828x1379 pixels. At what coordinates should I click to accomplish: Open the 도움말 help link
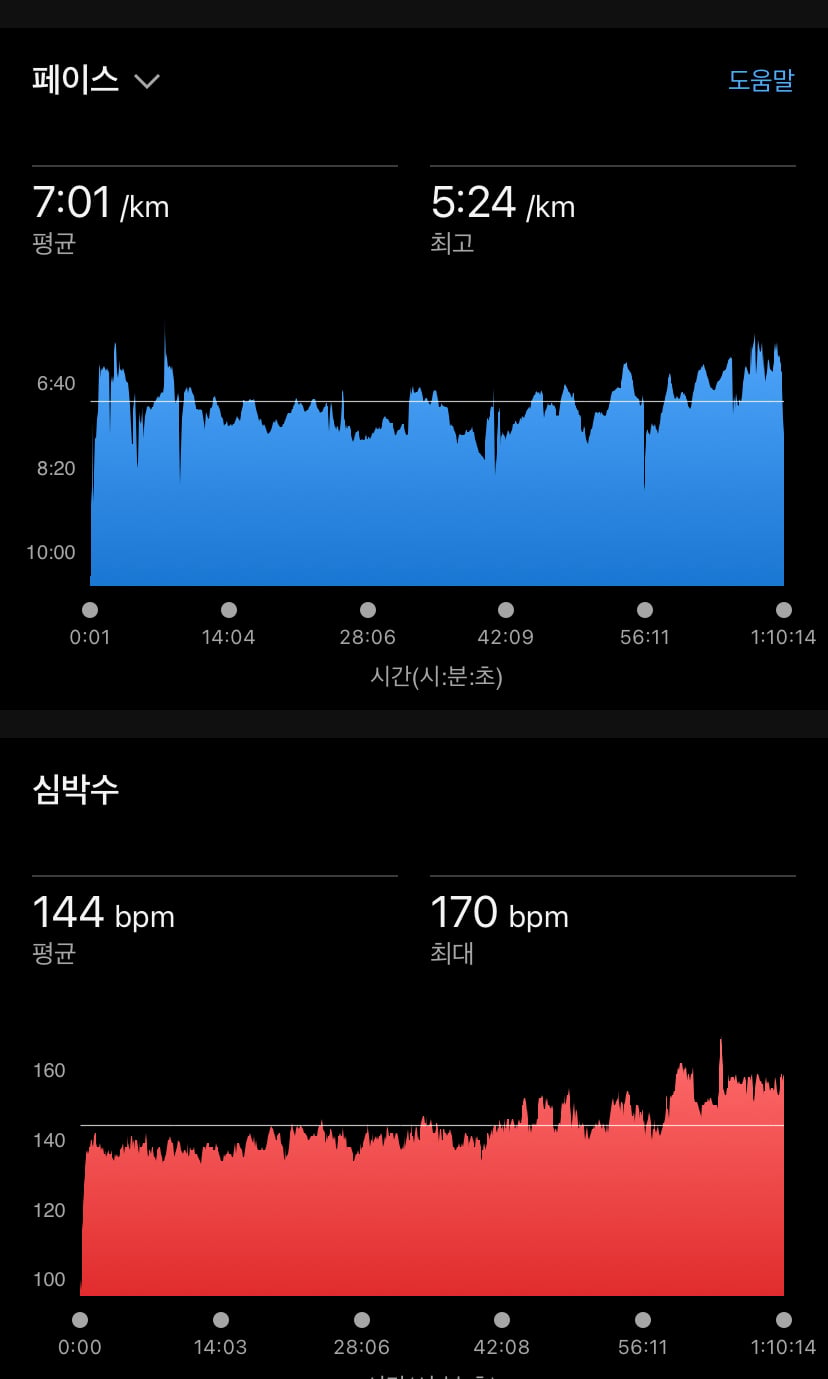(x=761, y=80)
